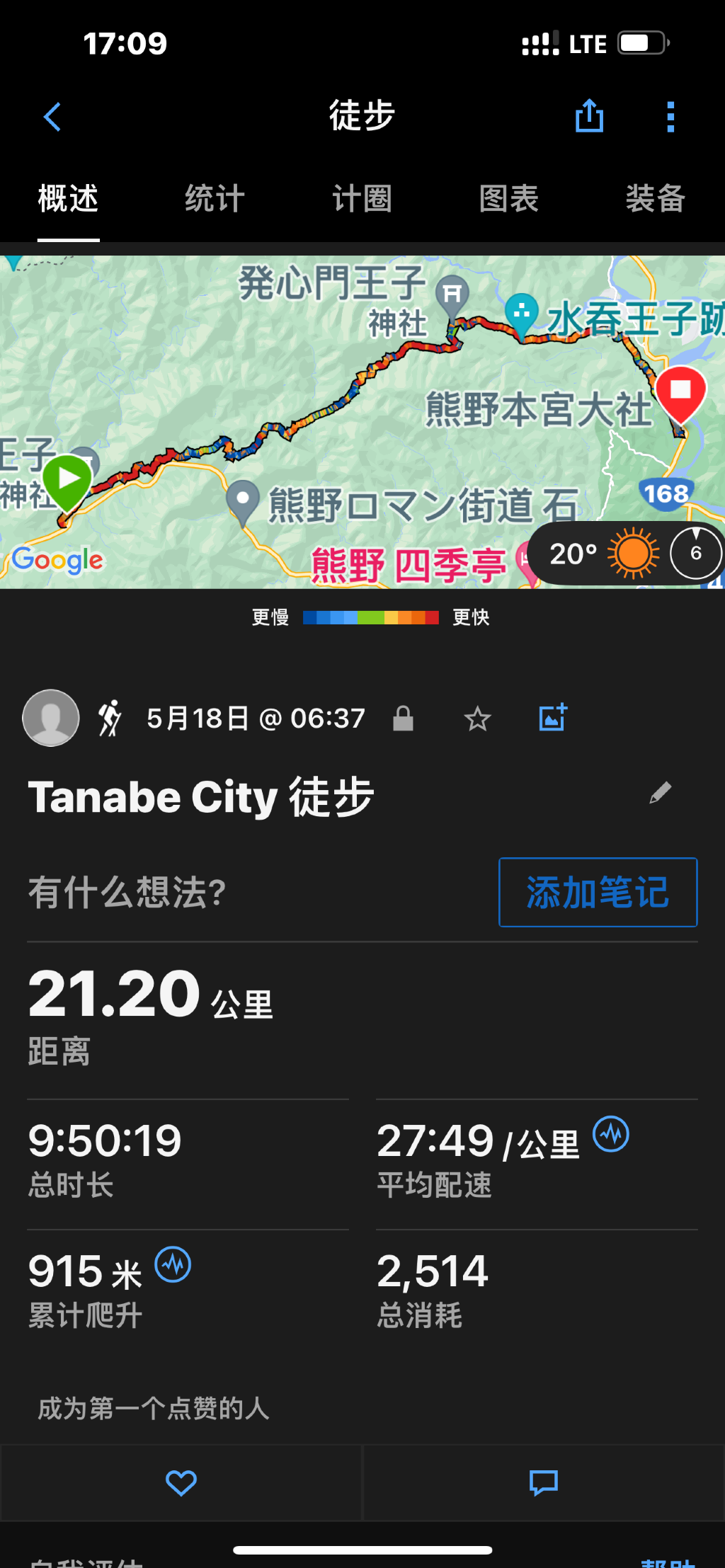Image resolution: width=725 pixels, height=1568 pixels.
Task: Change the activity privacy lock setting
Action: coord(403,719)
